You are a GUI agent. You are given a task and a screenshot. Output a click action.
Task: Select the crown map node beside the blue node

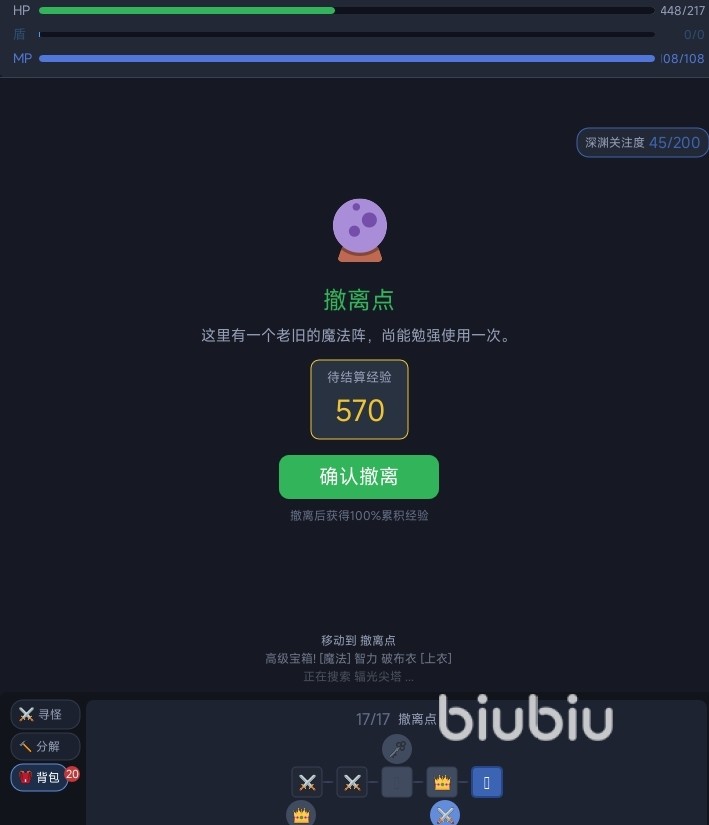(x=442, y=782)
